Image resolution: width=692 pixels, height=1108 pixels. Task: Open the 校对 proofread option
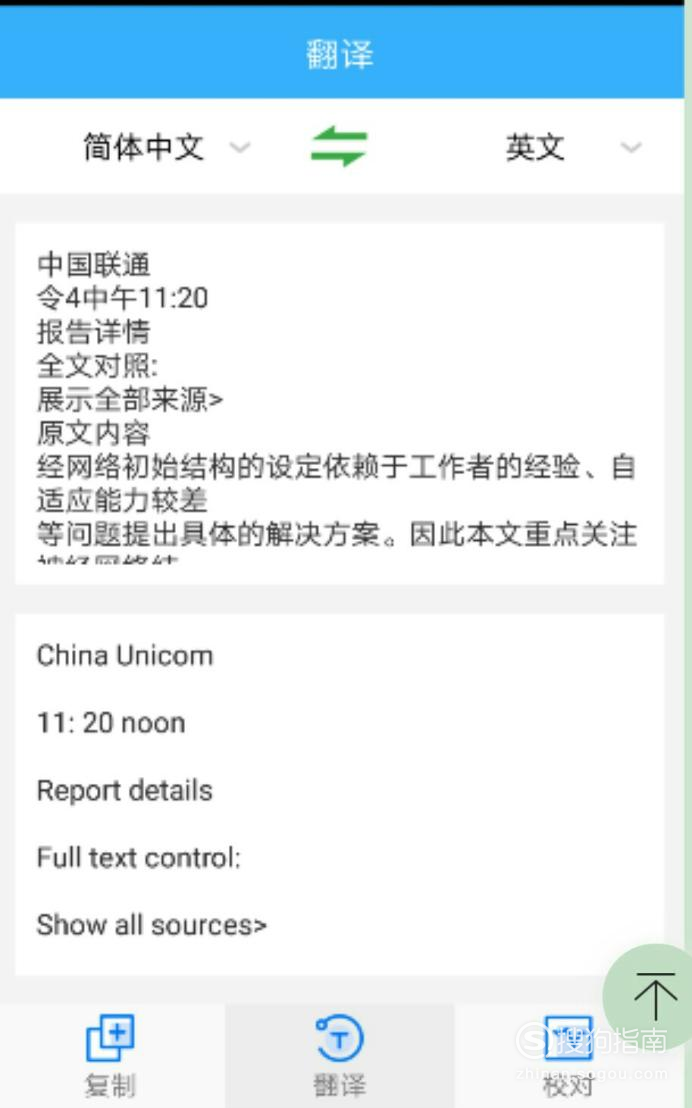point(568,1055)
